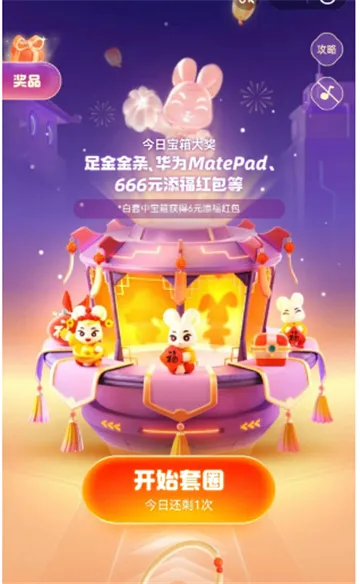Toggle the background music icon
Image resolution: width=360 pixels, height=584 pixels.
pyautogui.click(x=327, y=93)
